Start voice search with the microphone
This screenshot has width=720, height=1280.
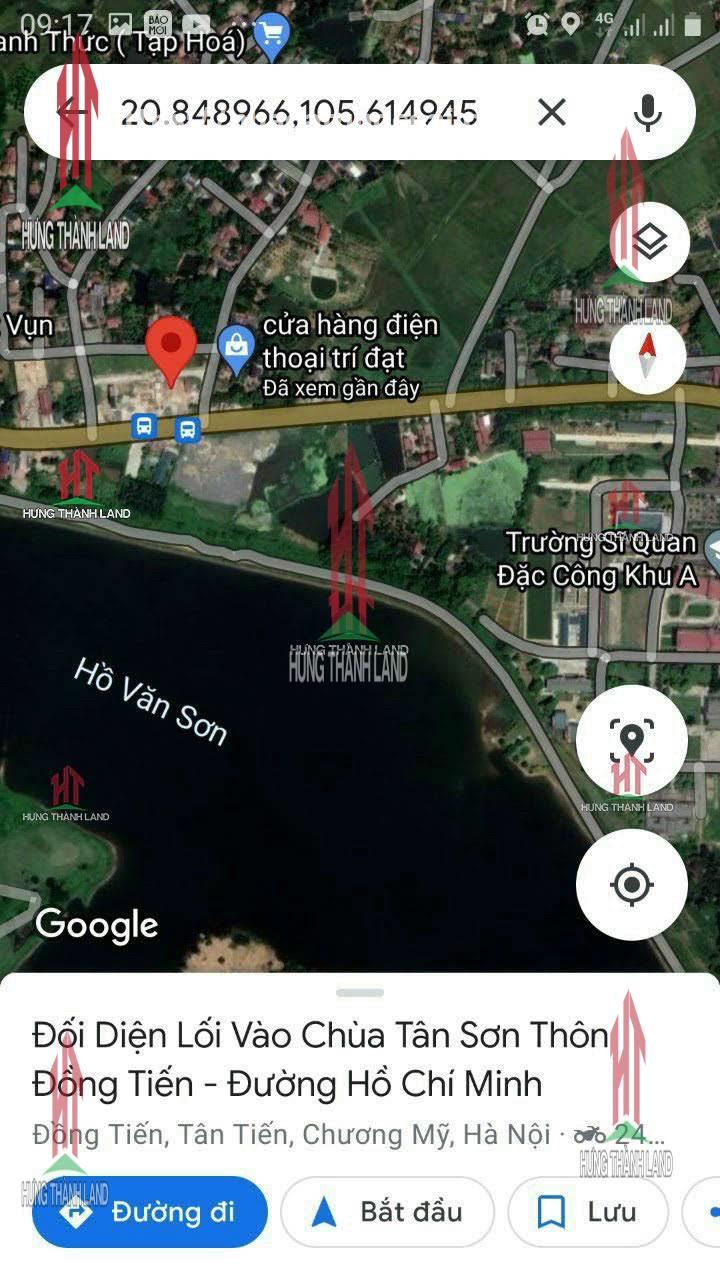(648, 112)
